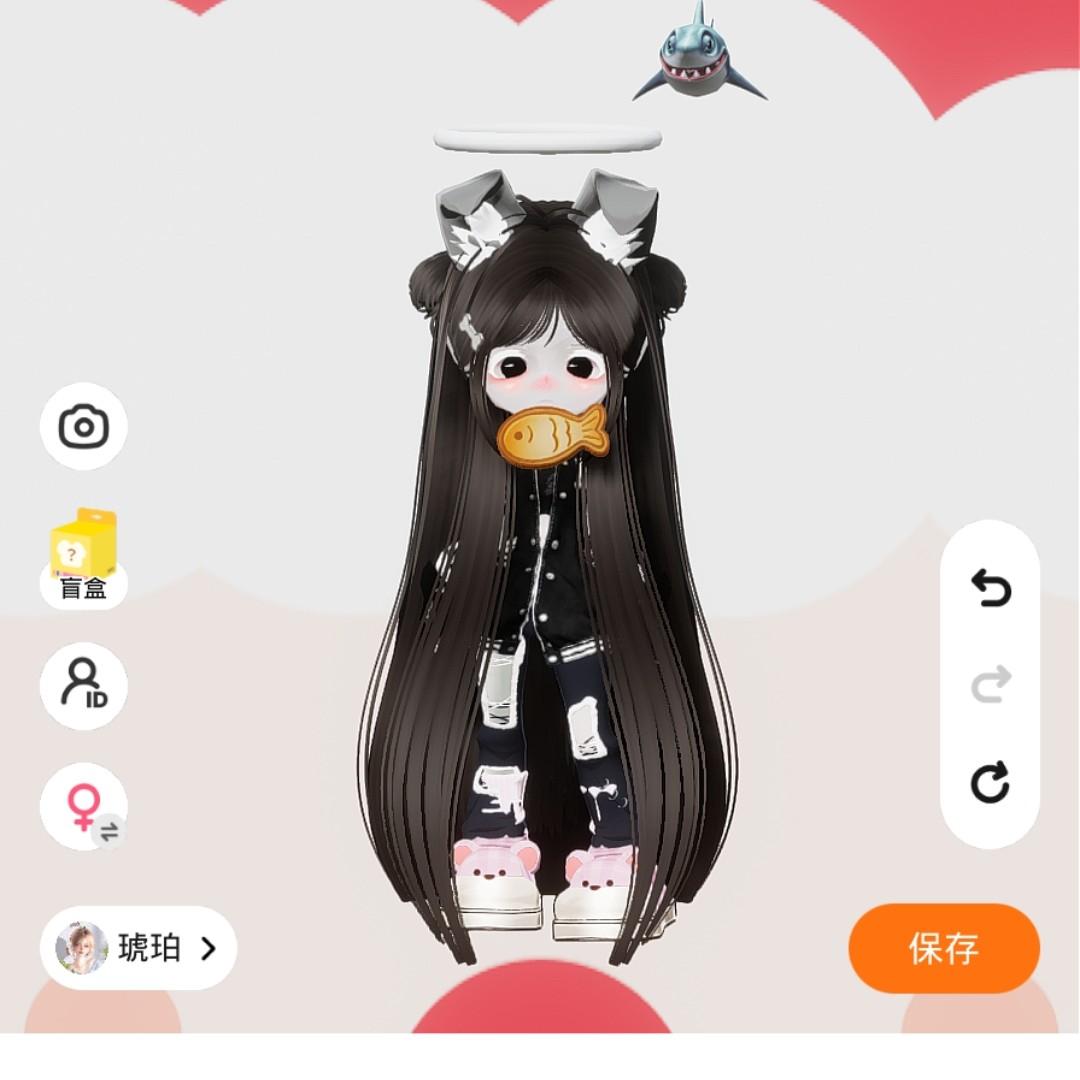Save the avatar with 保存

(x=944, y=948)
